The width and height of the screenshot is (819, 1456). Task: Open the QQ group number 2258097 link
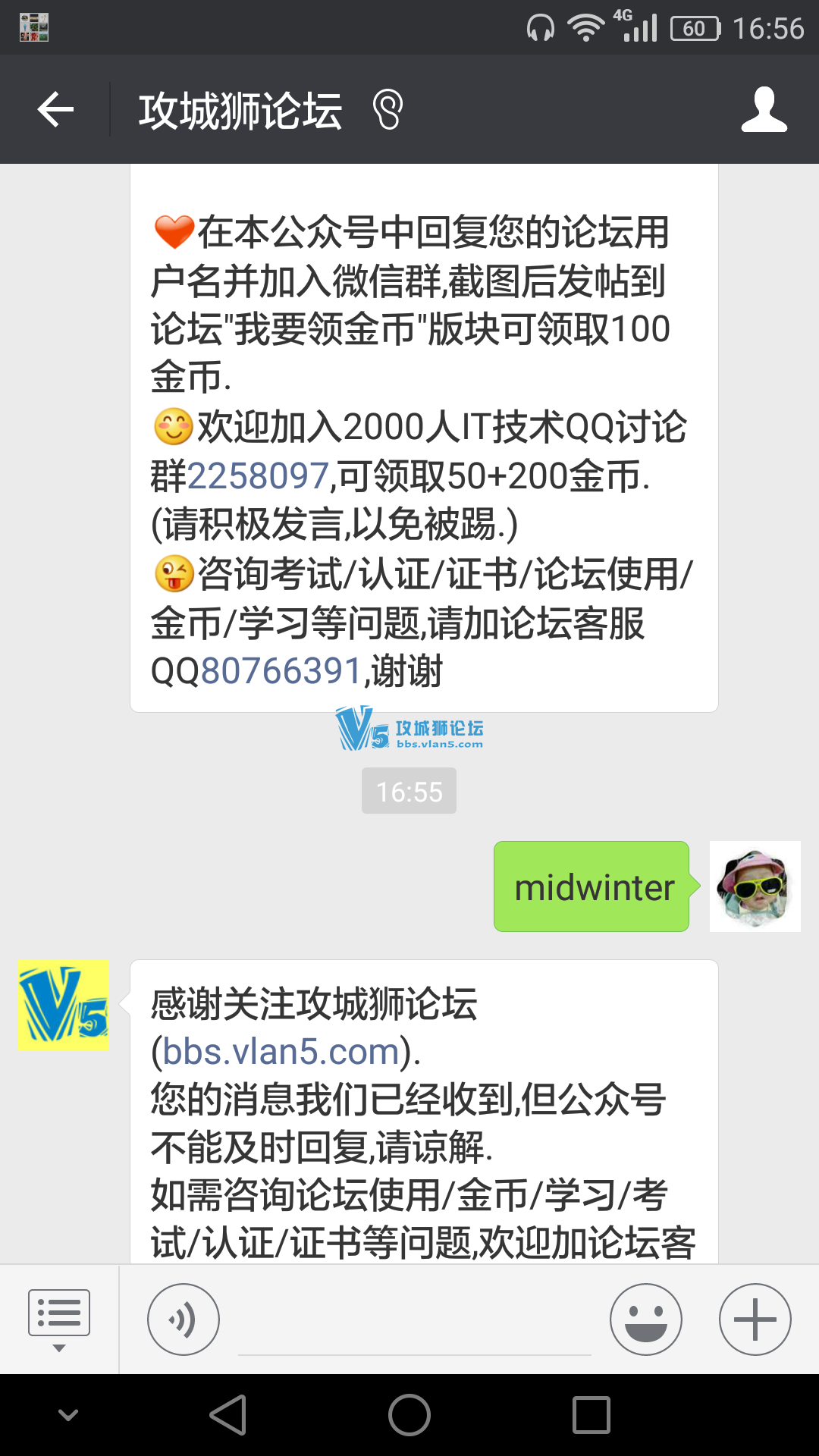[x=258, y=476]
